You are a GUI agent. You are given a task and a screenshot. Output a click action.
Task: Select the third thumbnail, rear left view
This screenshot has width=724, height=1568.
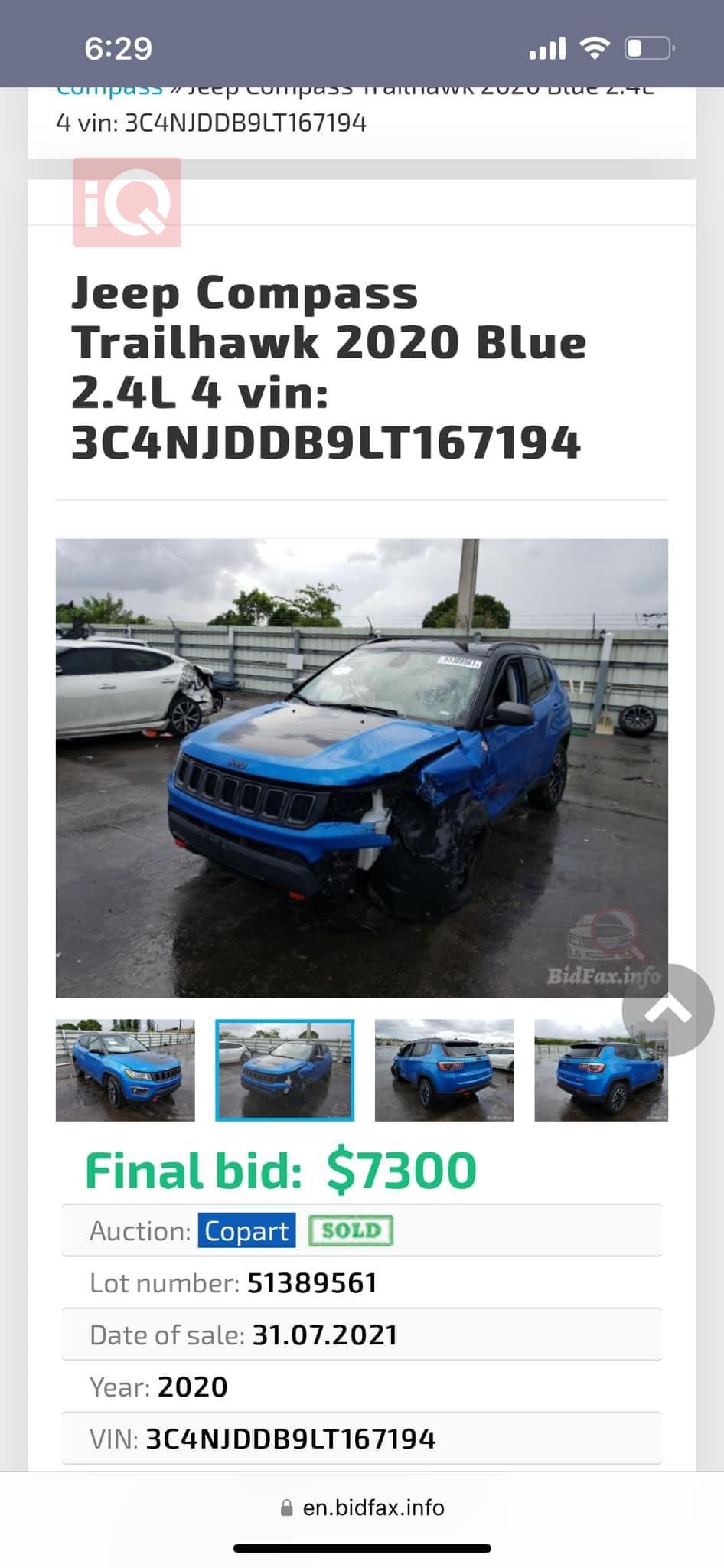coord(444,1070)
